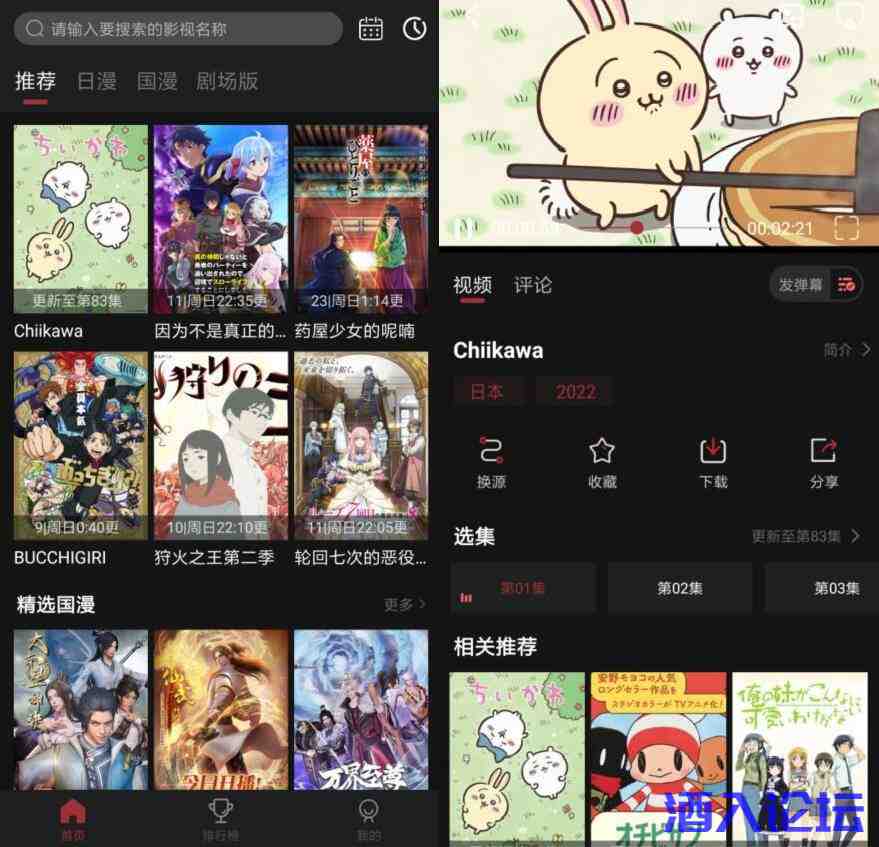
Task: Open the 药屋少女的呢喃 card
Action: (x=361, y=220)
